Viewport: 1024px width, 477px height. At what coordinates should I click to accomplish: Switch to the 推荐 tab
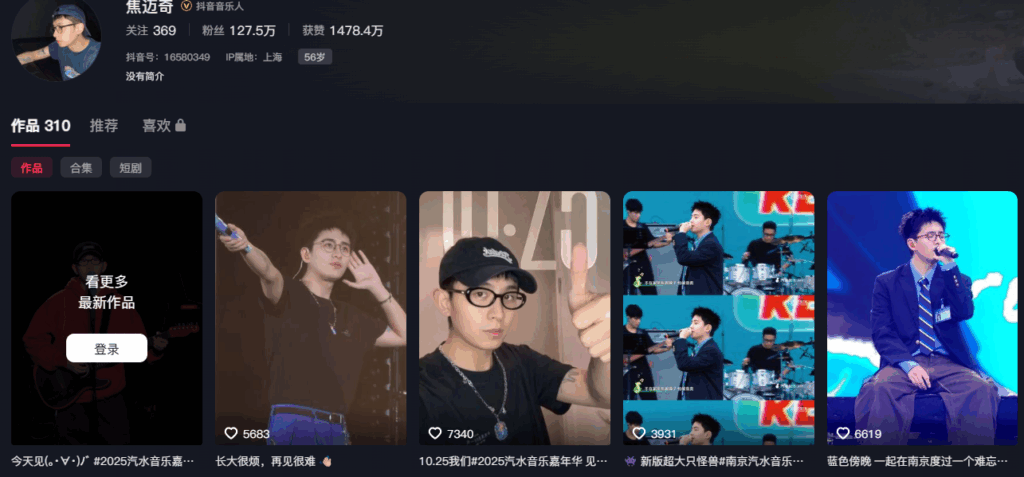click(x=104, y=126)
